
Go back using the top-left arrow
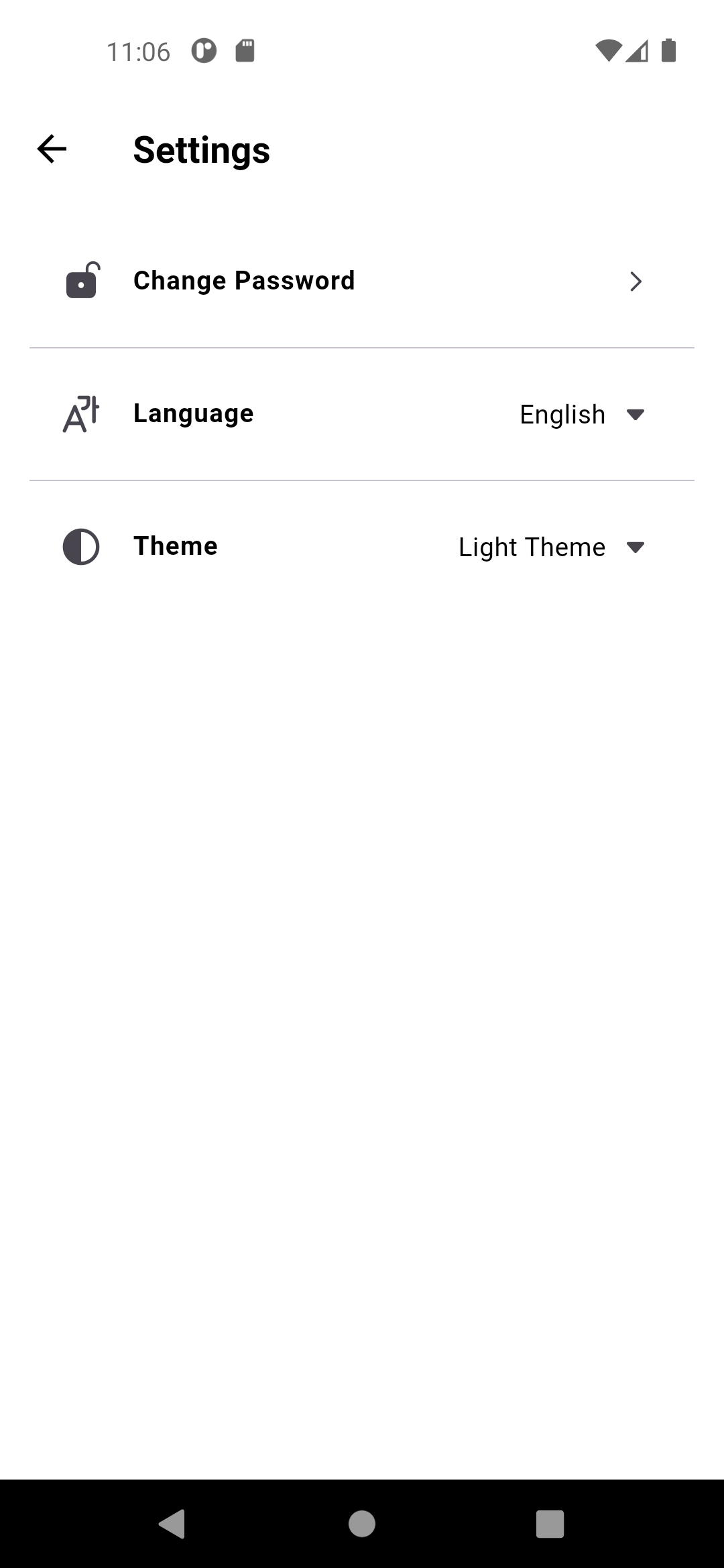pyautogui.click(x=52, y=149)
